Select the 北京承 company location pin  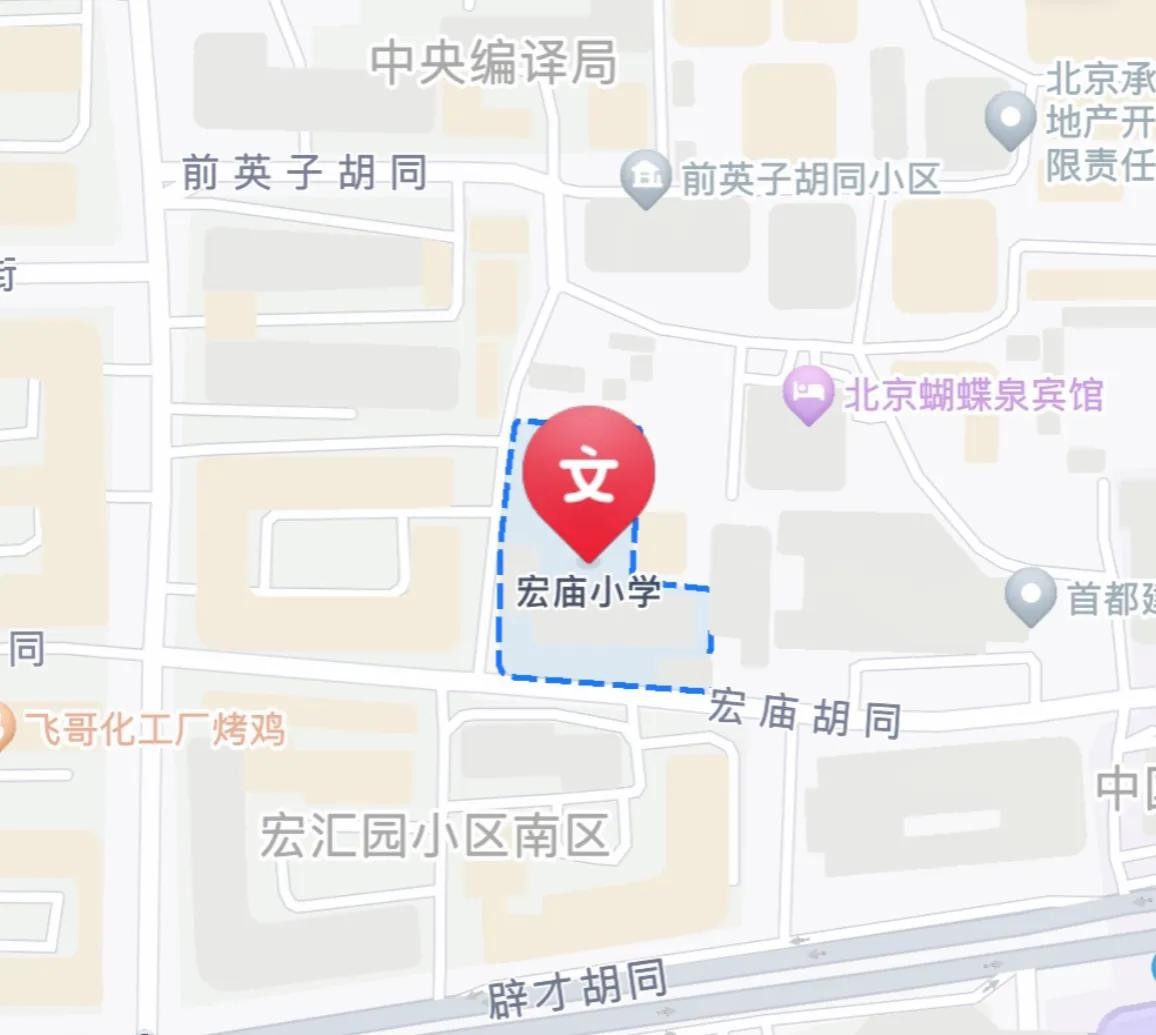pyautogui.click(x=1009, y=119)
